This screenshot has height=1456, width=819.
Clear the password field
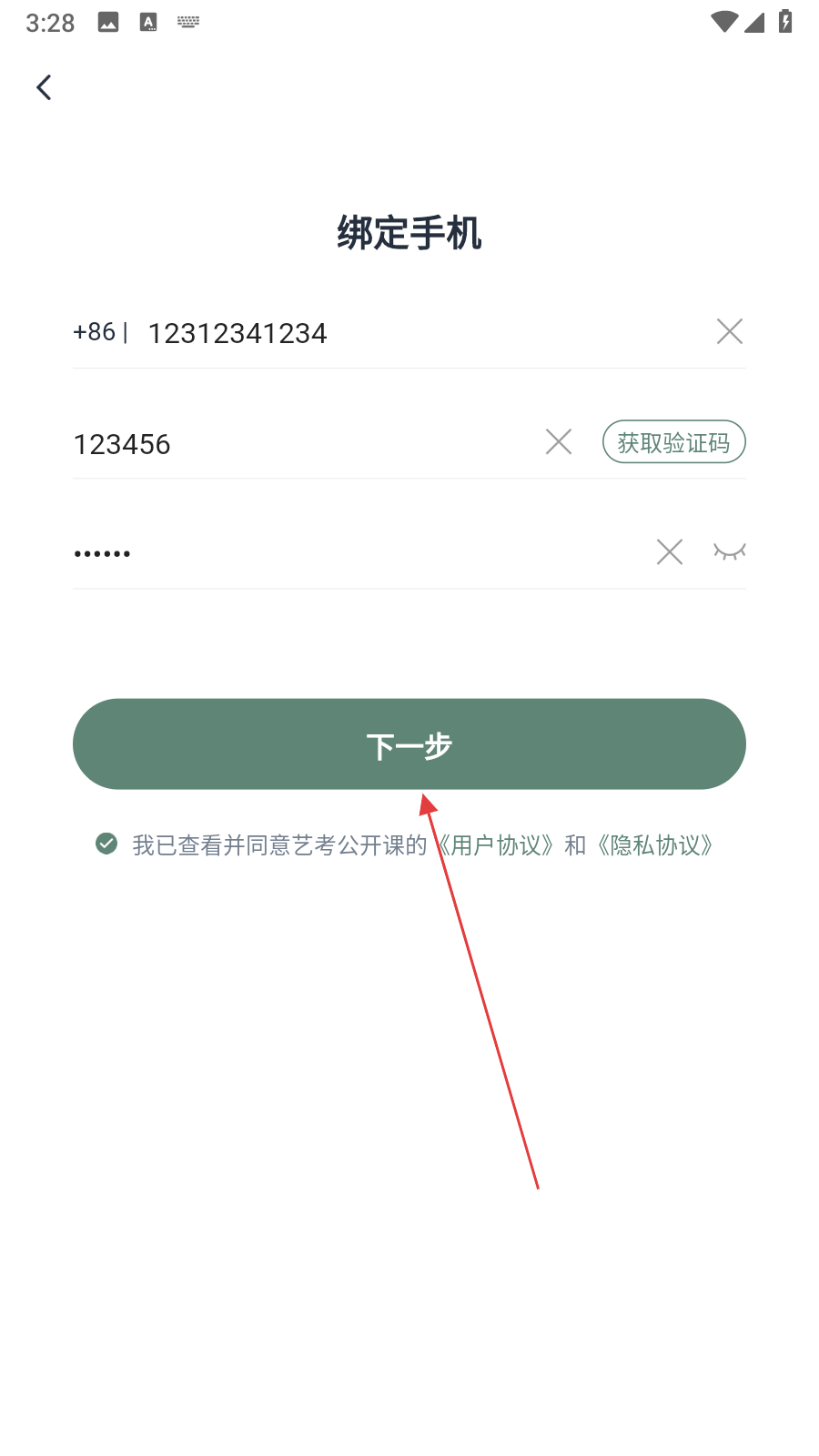pyautogui.click(x=670, y=551)
